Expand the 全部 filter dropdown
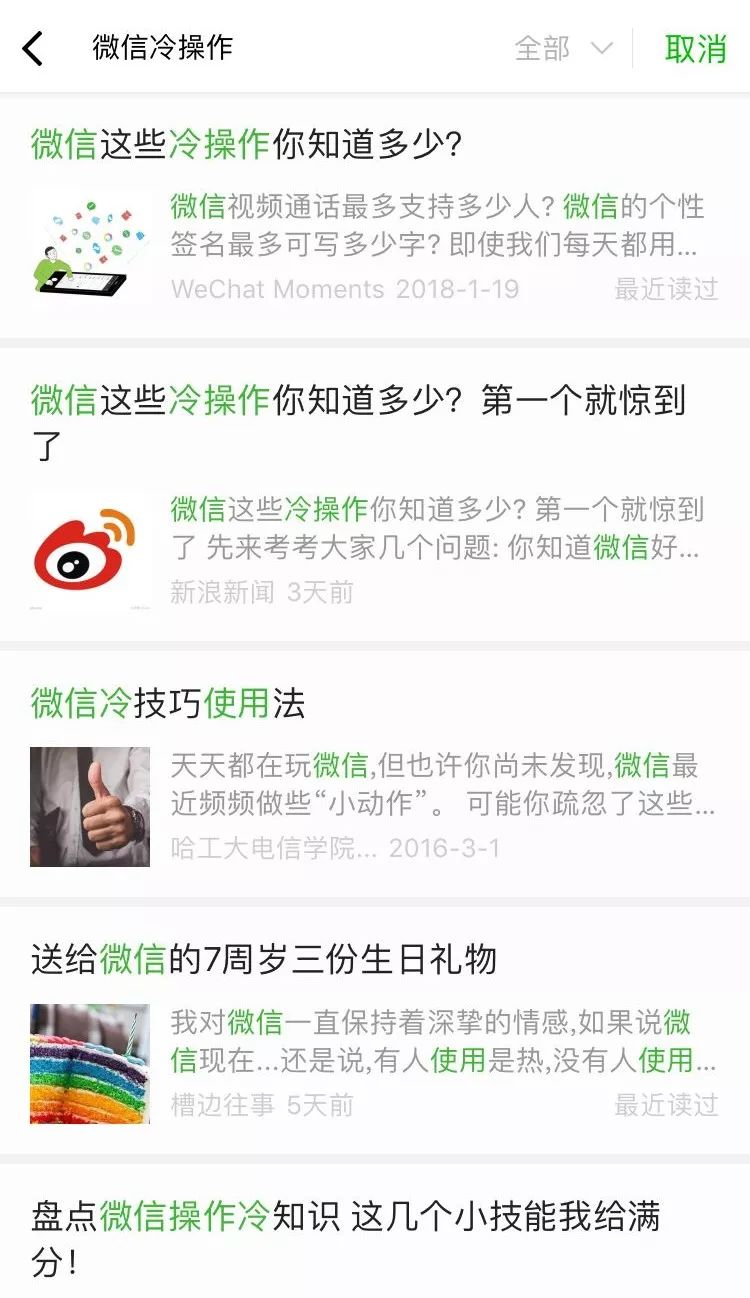The width and height of the screenshot is (750, 1298). point(562,48)
